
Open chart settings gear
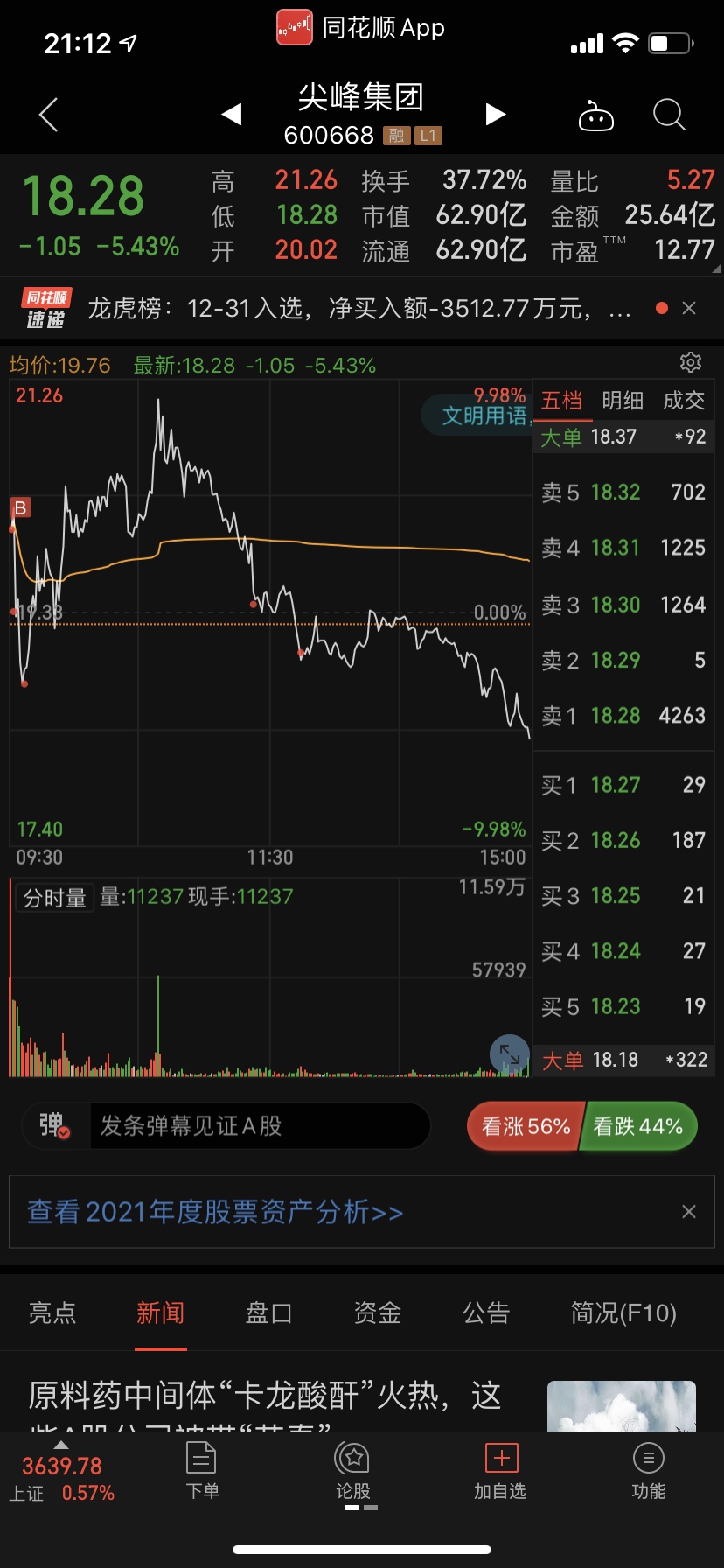click(x=691, y=362)
